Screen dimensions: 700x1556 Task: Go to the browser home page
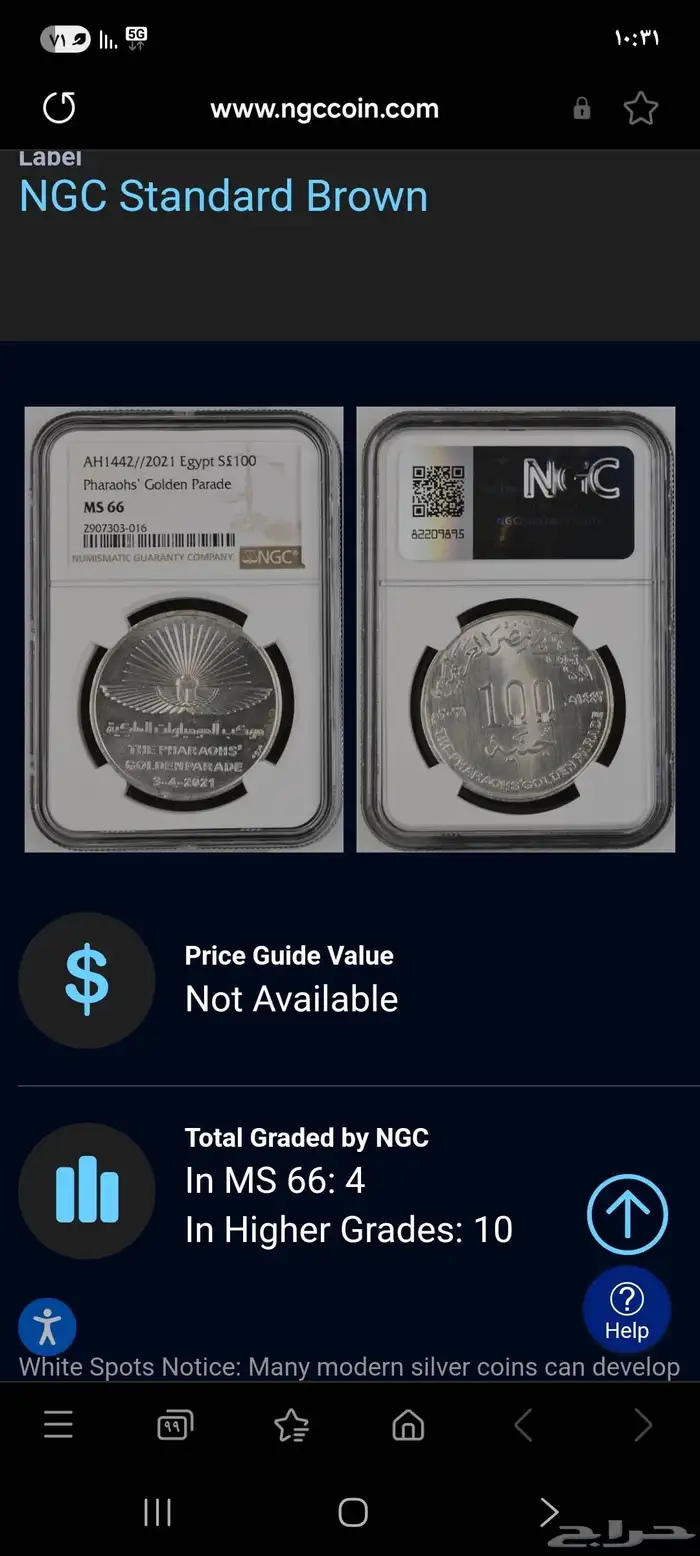point(408,1424)
